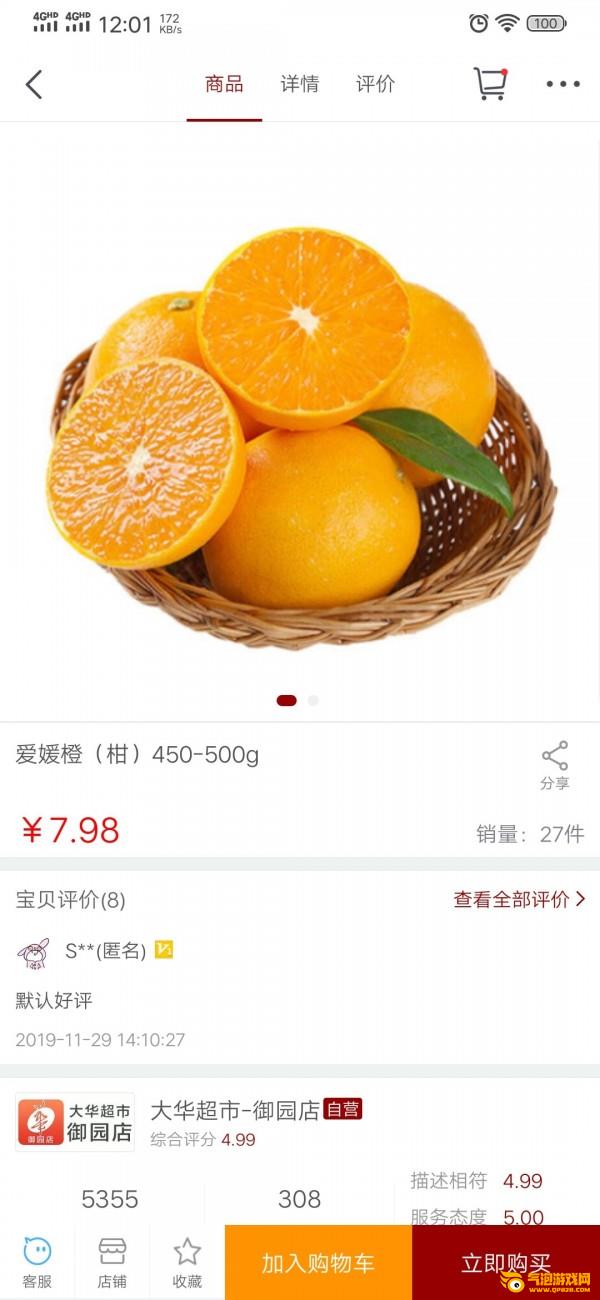
Task: Go back using the top-left arrow
Action: pyautogui.click(x=34, y=85)
